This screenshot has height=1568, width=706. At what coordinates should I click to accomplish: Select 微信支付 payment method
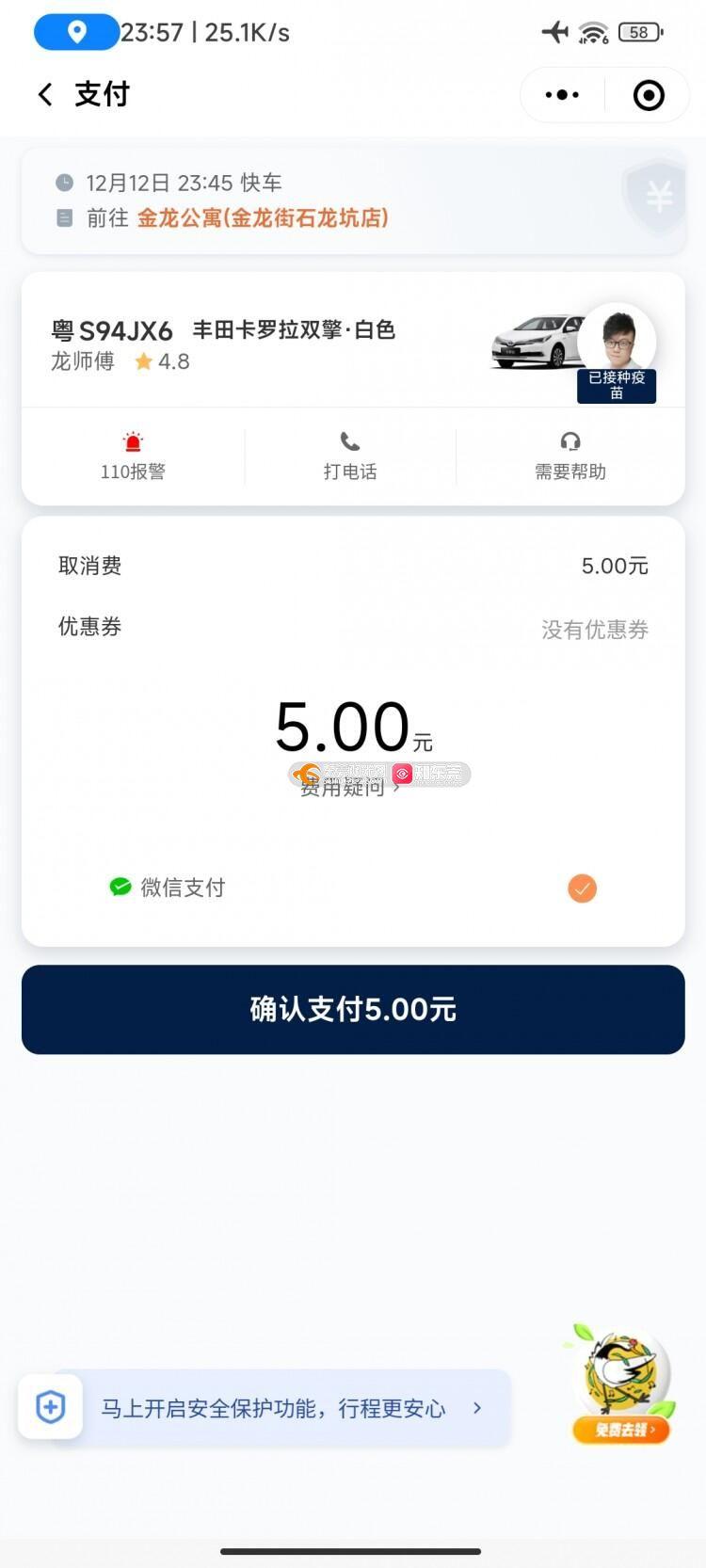click(x=353, y=888)
